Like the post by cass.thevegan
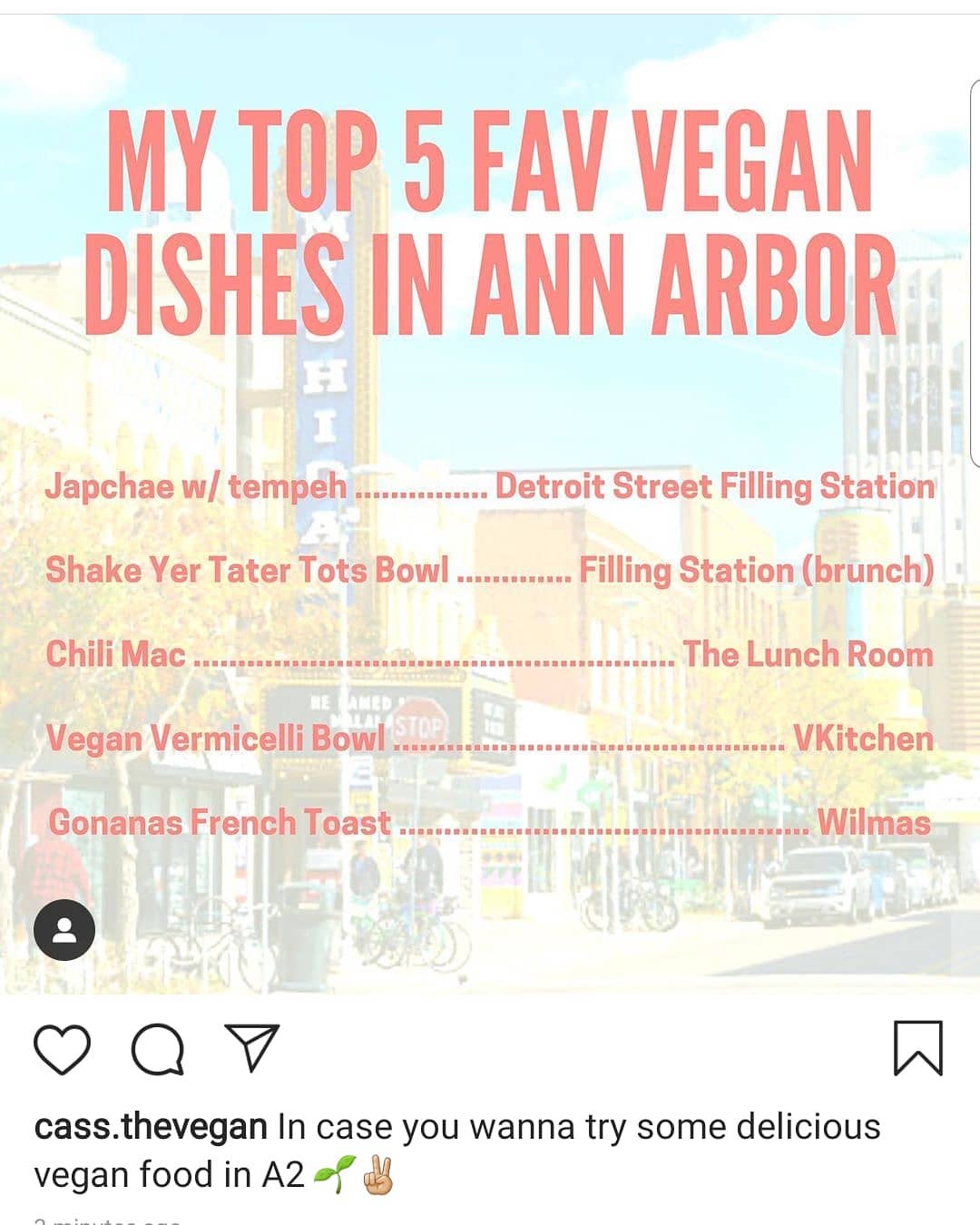 [x=62, y=1050]
